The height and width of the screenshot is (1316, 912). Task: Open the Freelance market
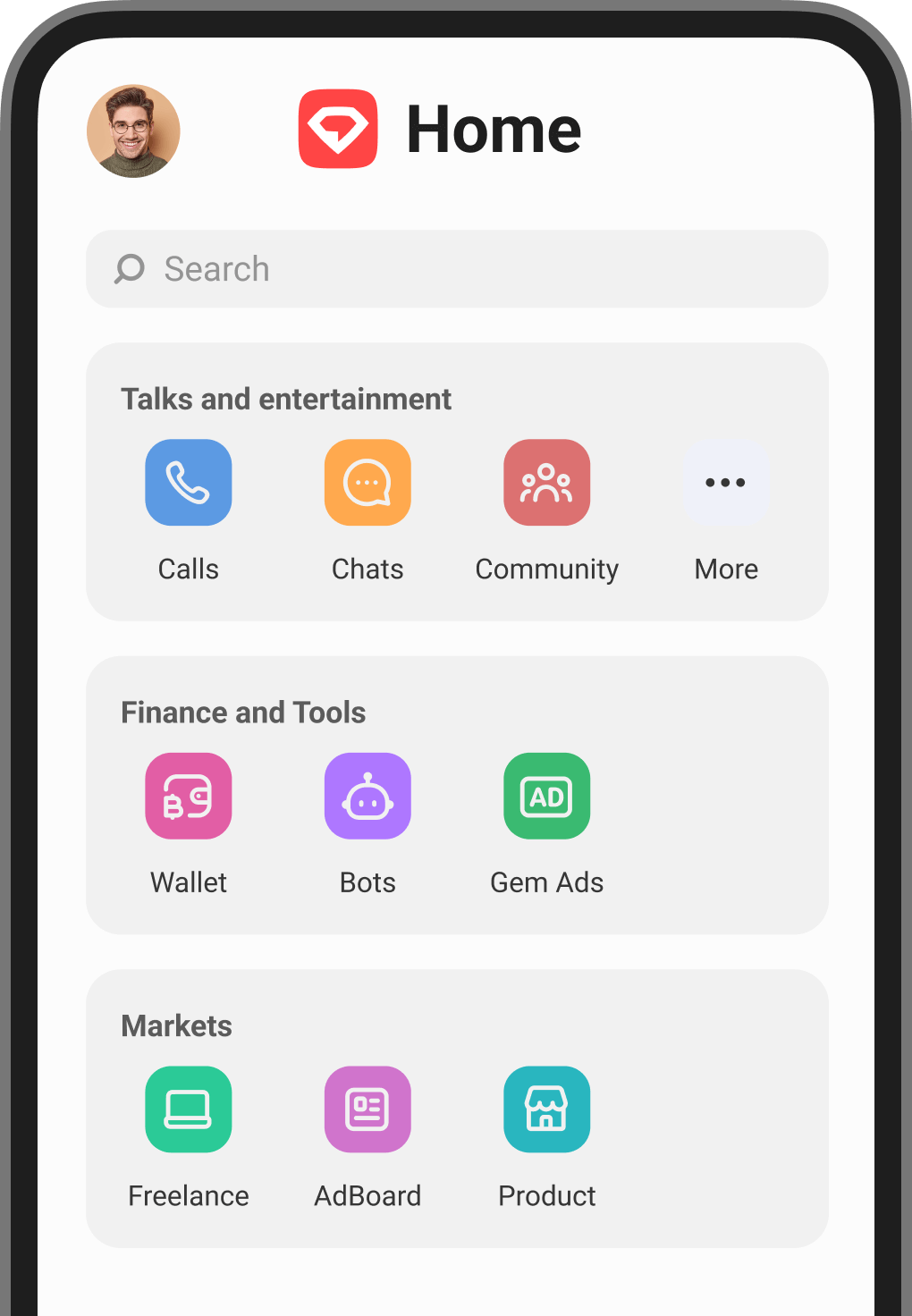coord(189,1109)
